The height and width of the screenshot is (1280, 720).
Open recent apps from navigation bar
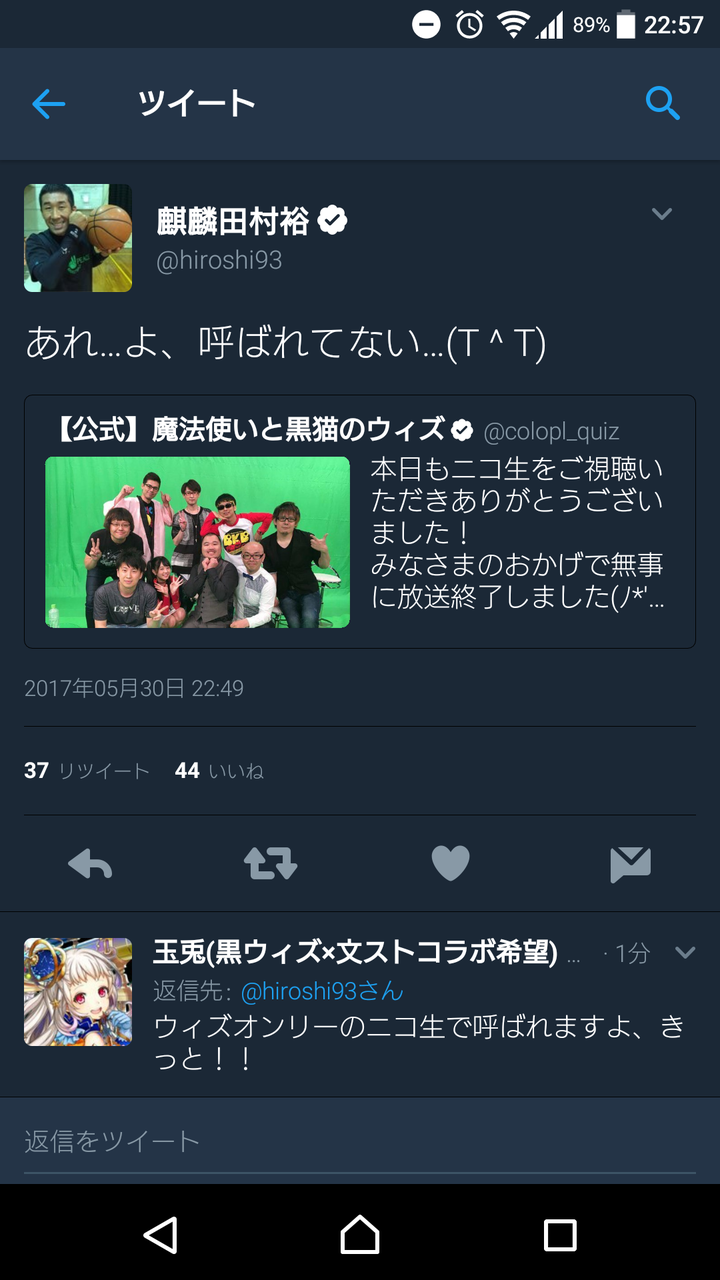(560, 1235)
